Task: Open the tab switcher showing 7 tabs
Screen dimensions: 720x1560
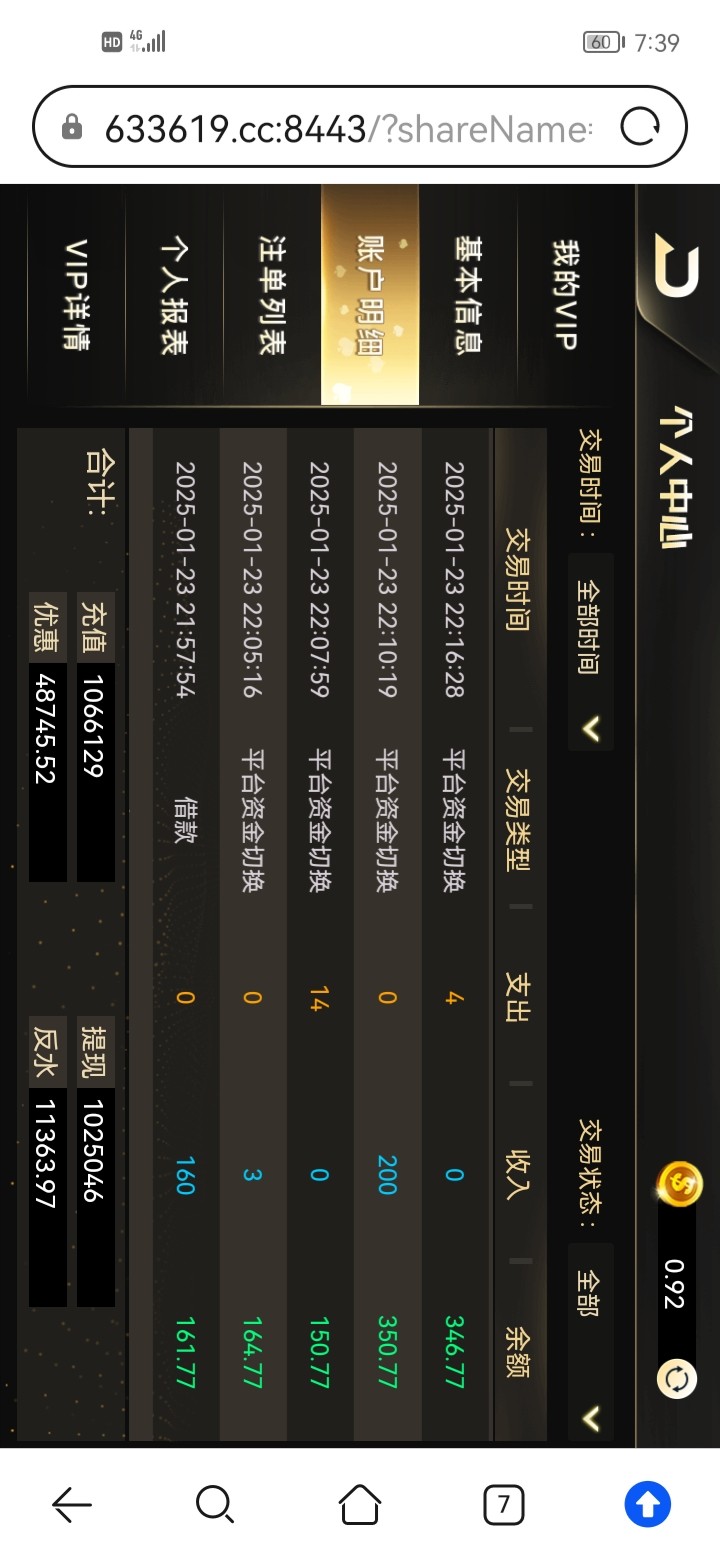Action: pos(504,1504)
